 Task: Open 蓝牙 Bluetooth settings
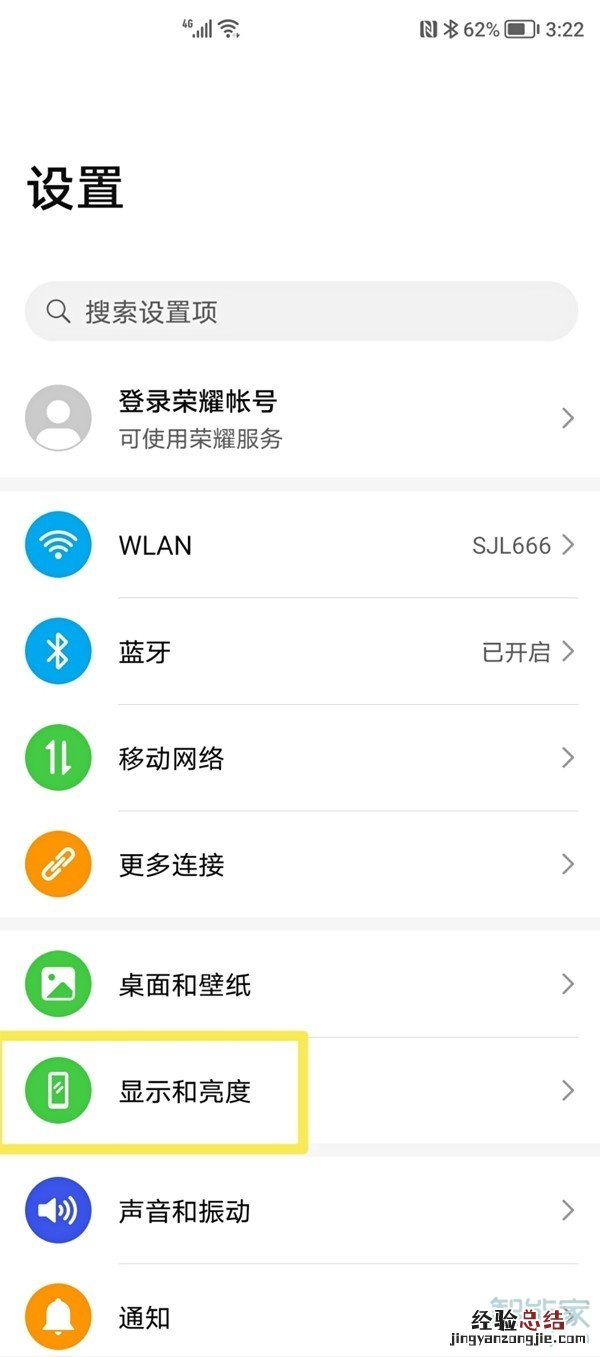tap(300, 652)
